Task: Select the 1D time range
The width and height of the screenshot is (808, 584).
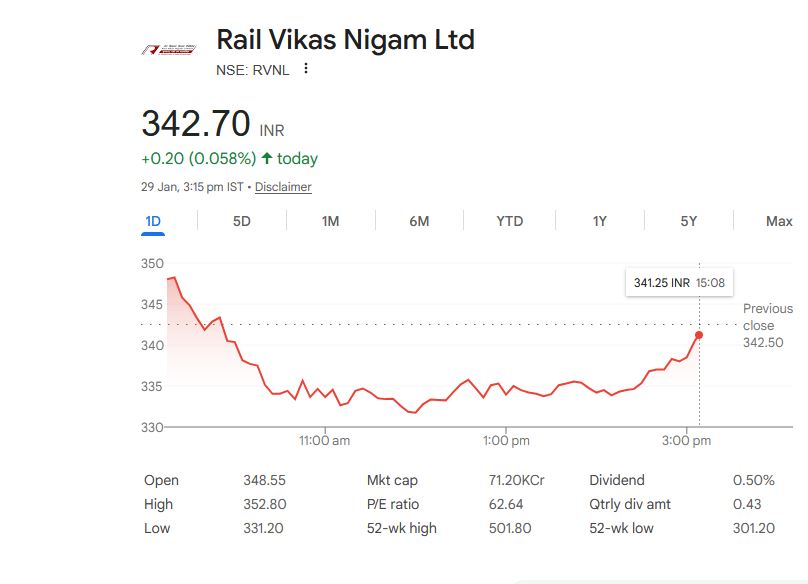Action: click(153, 221)
